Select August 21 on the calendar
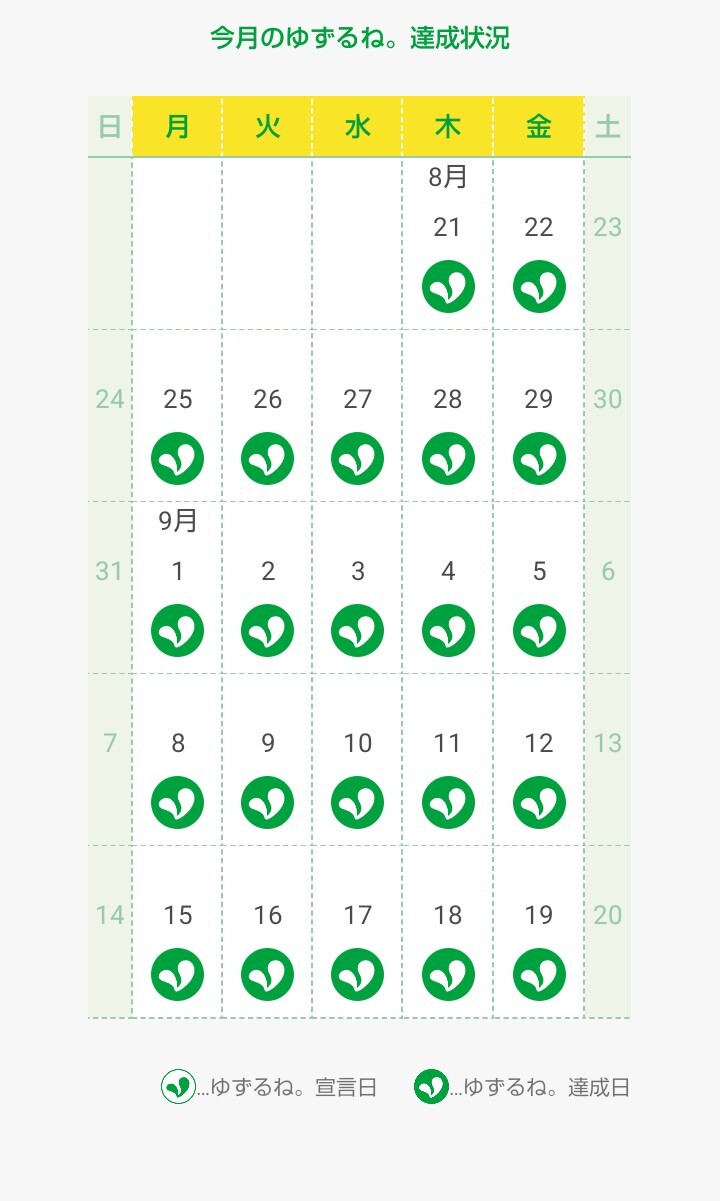This screenshot has width=720, height=1201. click(x=447, y=228)
